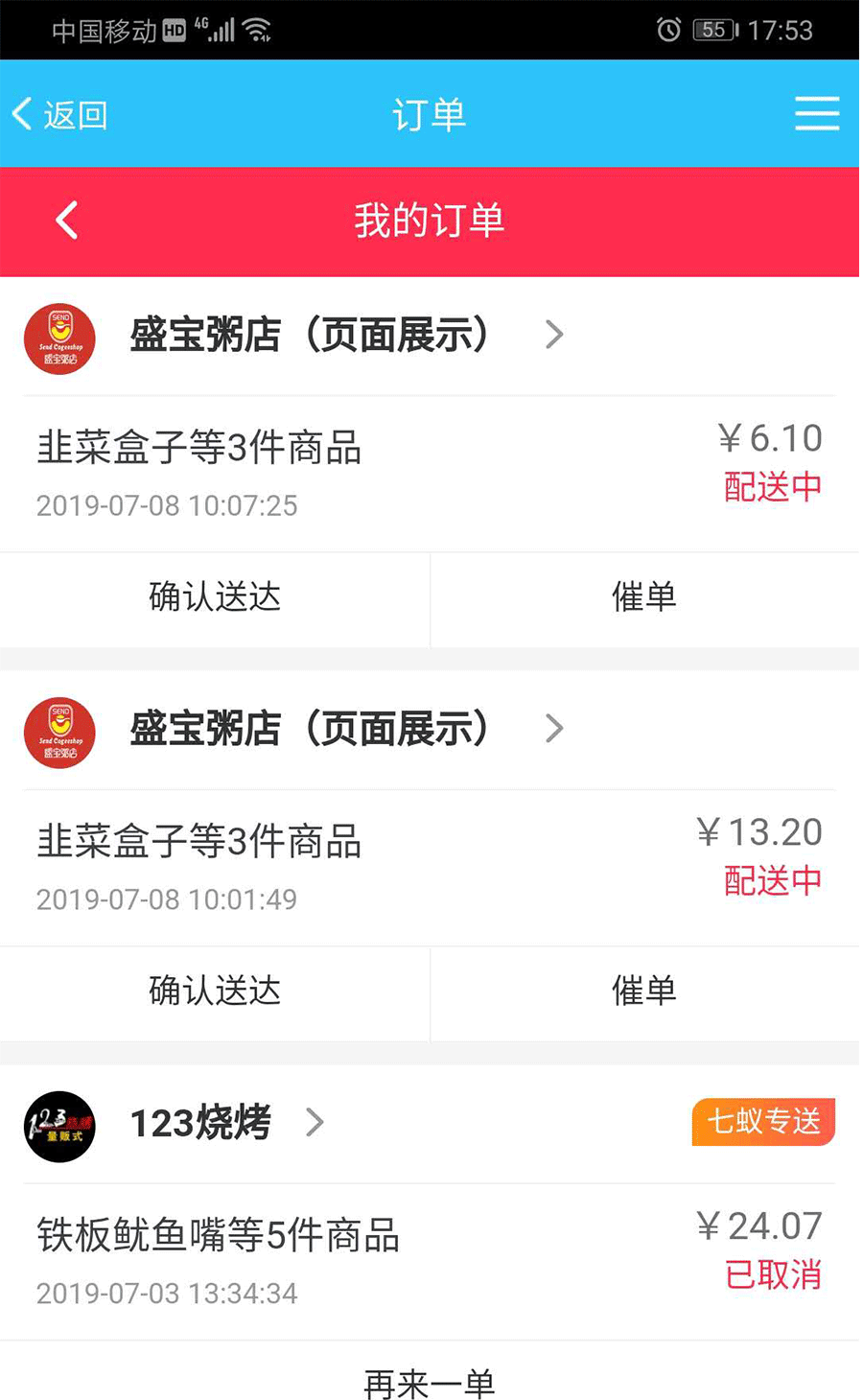Tap 催单 for the ¥13.20 order
Screen dimensions: 863x1400
click(x=644, y=992)
